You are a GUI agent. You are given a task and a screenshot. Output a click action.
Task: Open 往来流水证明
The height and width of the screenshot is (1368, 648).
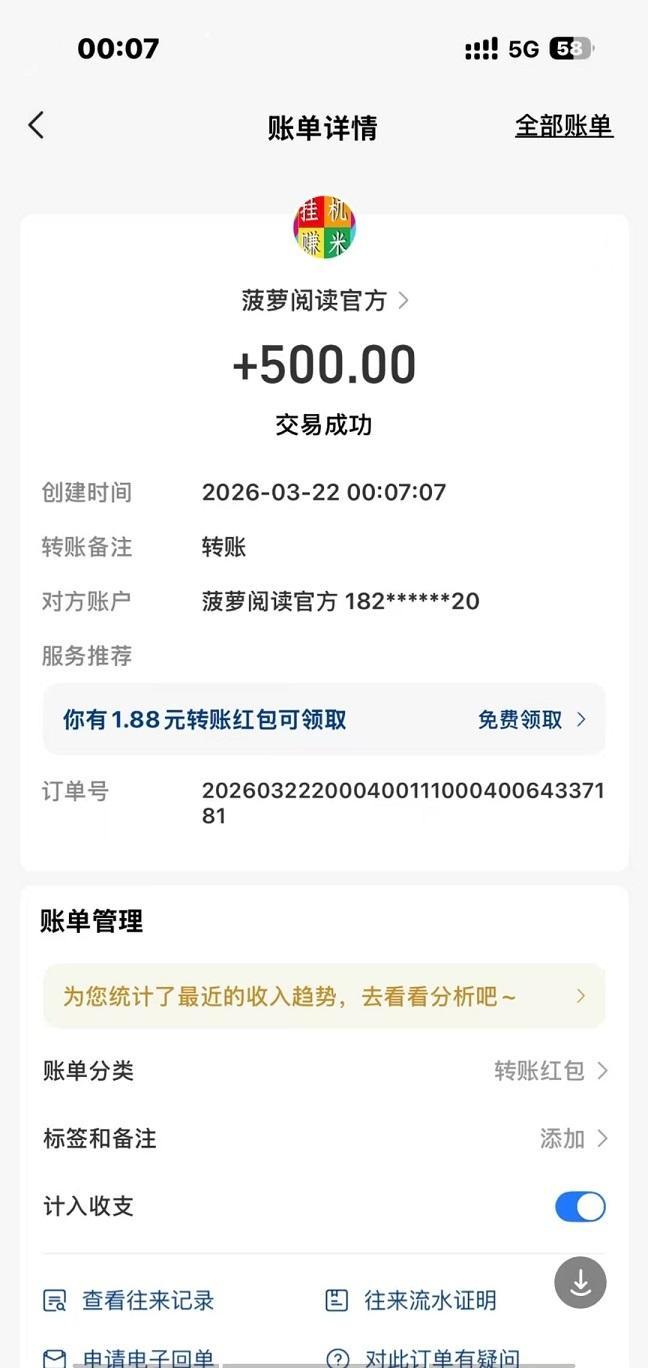coord(412,1300)
